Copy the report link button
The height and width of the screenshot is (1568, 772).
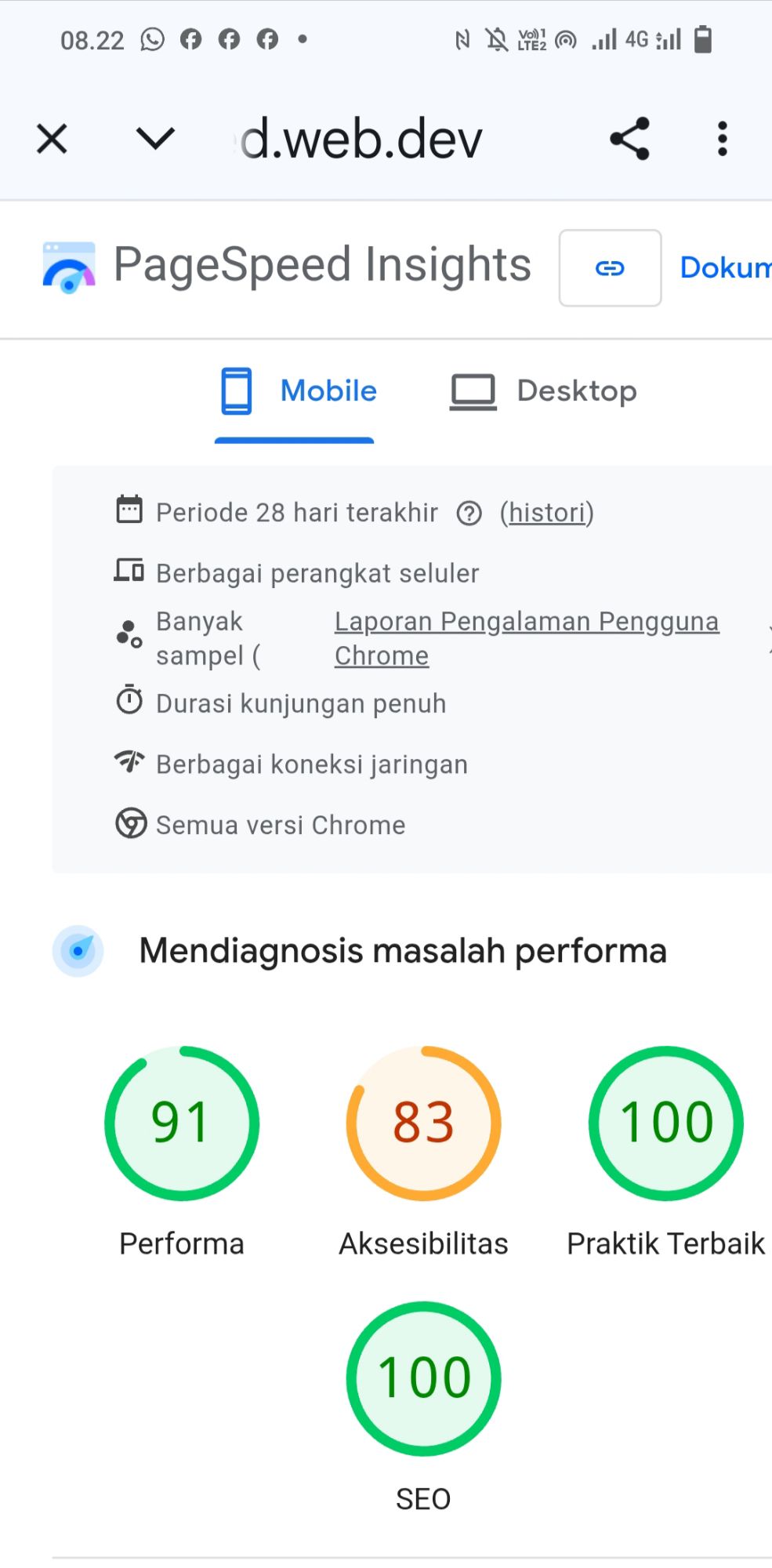pyautogui.click(x=610, y=268)
